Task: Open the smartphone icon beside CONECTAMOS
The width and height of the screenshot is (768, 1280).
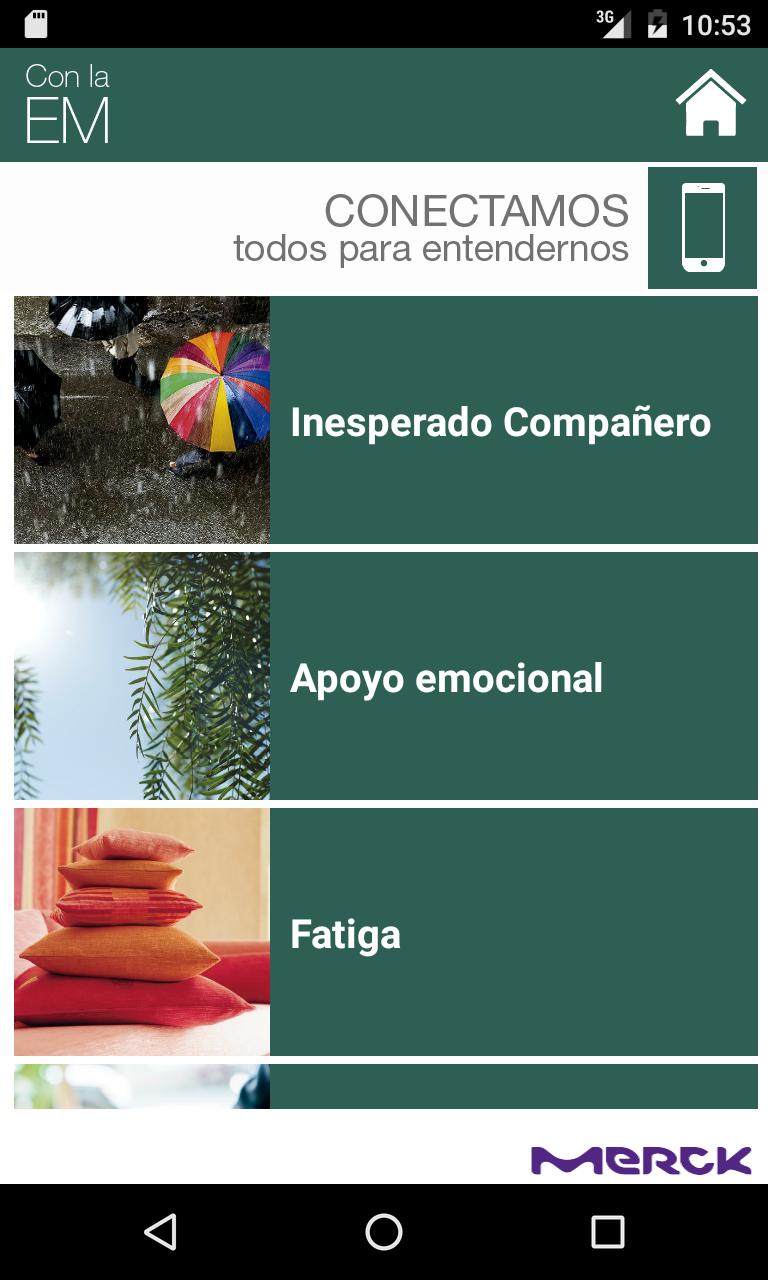Action: pyautogui.click(x=702, y=228)
